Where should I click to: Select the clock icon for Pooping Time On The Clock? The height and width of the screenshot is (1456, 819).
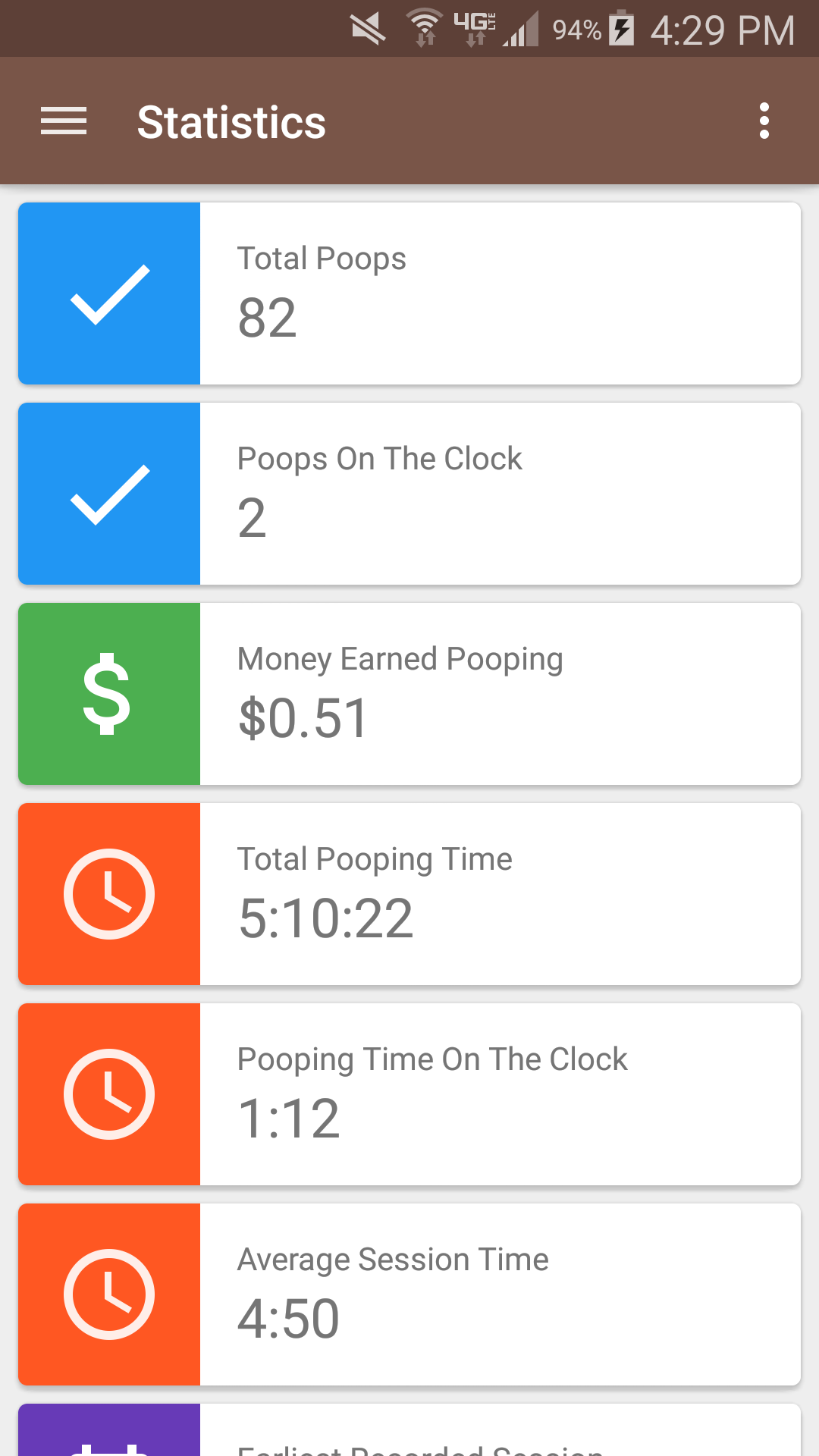[x=108, y=1094]
